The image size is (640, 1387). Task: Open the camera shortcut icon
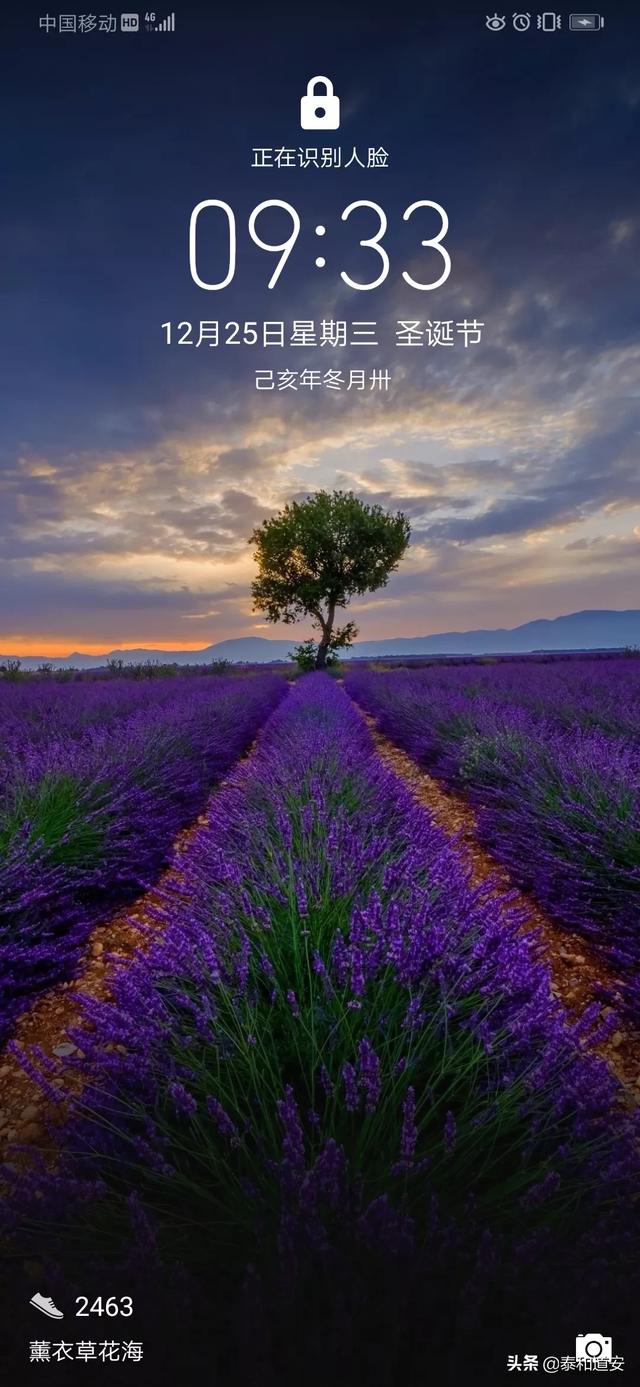coord(593,1347)
